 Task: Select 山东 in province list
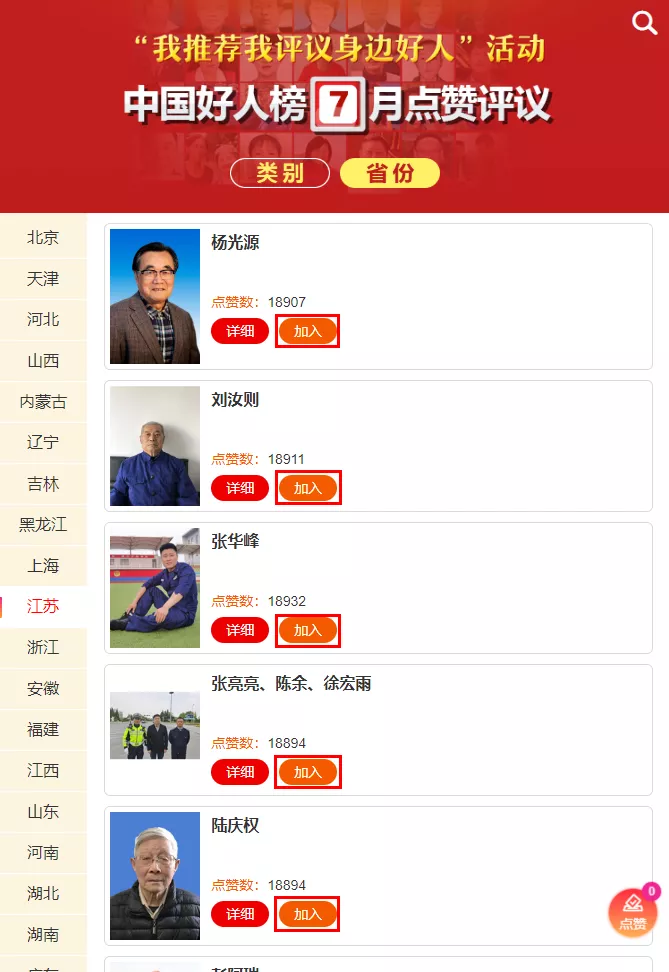43,812
